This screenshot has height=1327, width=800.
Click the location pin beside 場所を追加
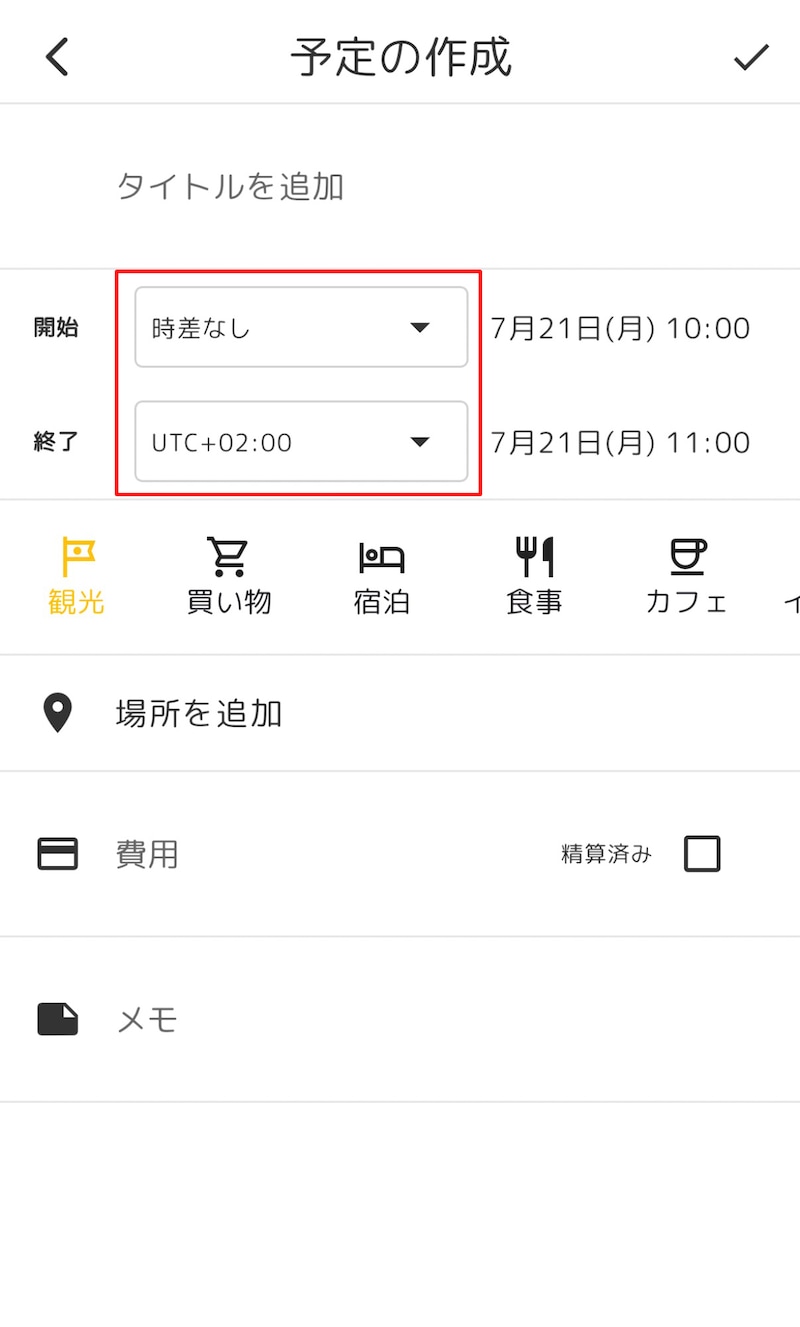[57, 712]
